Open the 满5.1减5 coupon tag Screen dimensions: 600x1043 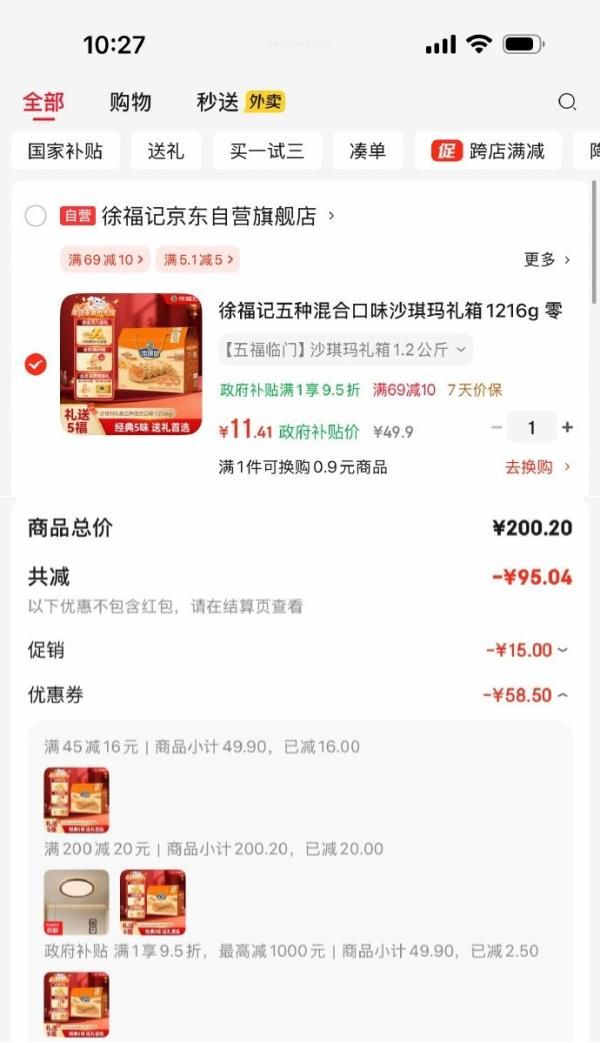[197, 260]
